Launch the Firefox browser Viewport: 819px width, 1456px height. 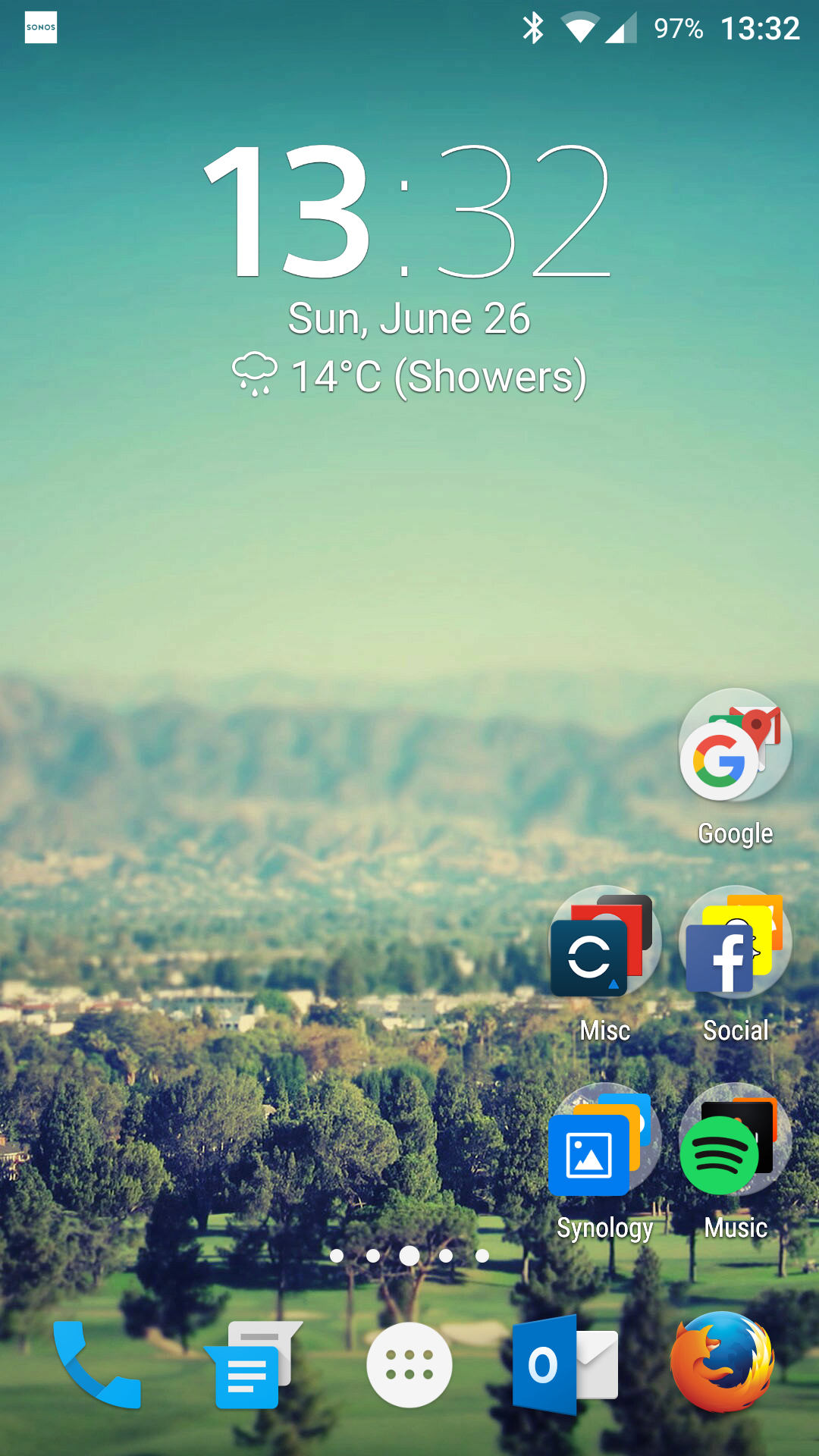[x=723, y=1362]
